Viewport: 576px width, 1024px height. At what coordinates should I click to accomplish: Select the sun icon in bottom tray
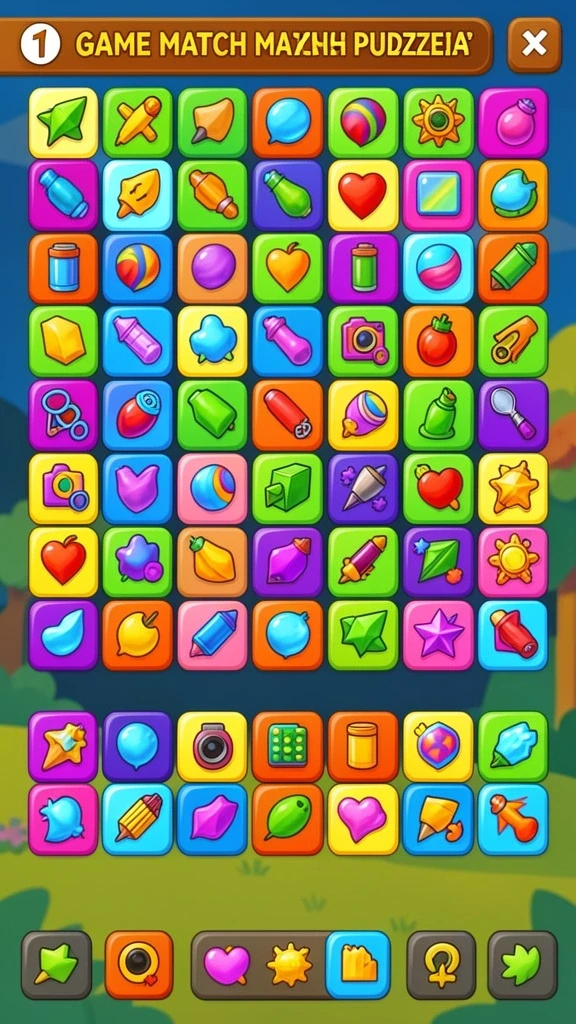(x=290, y=965)
